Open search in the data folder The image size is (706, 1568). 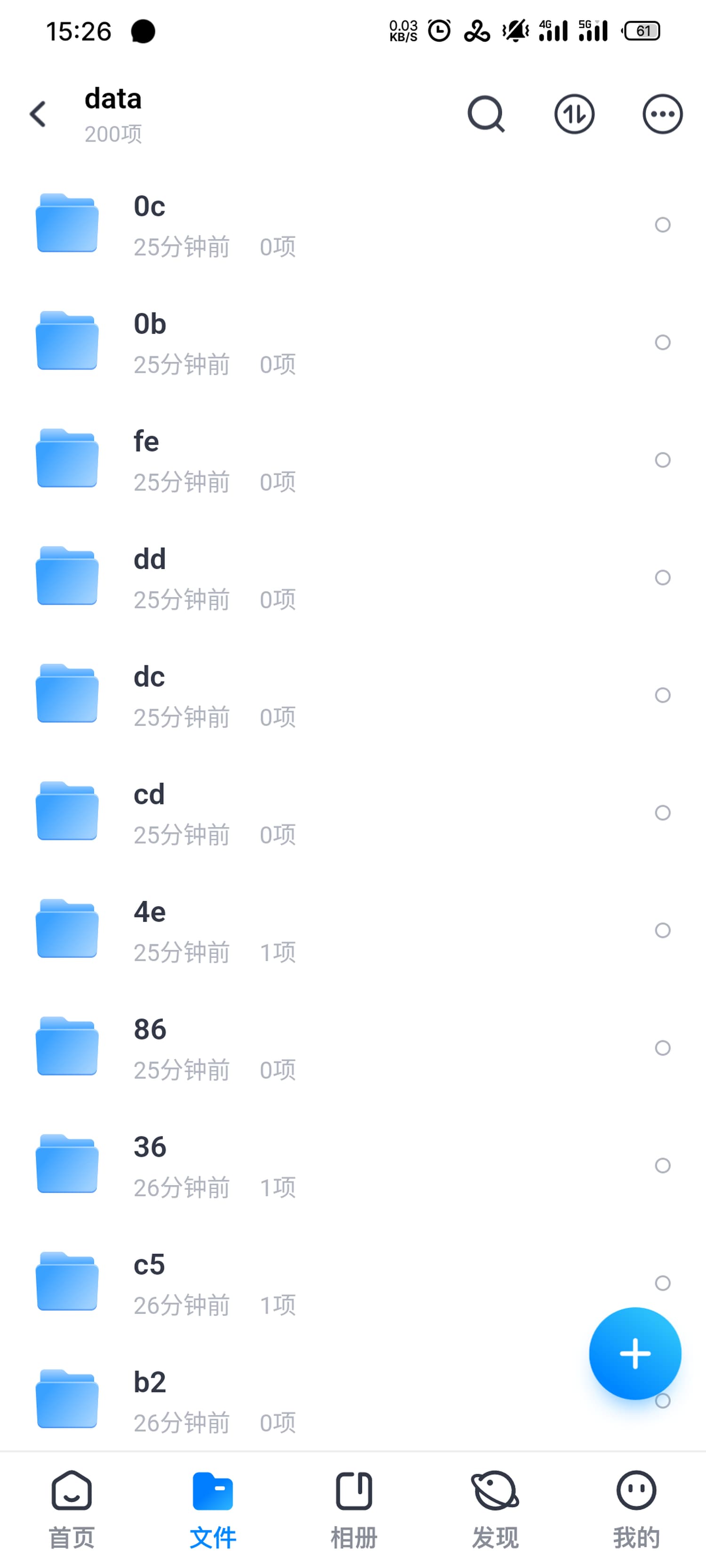click(x=485, y=114)
